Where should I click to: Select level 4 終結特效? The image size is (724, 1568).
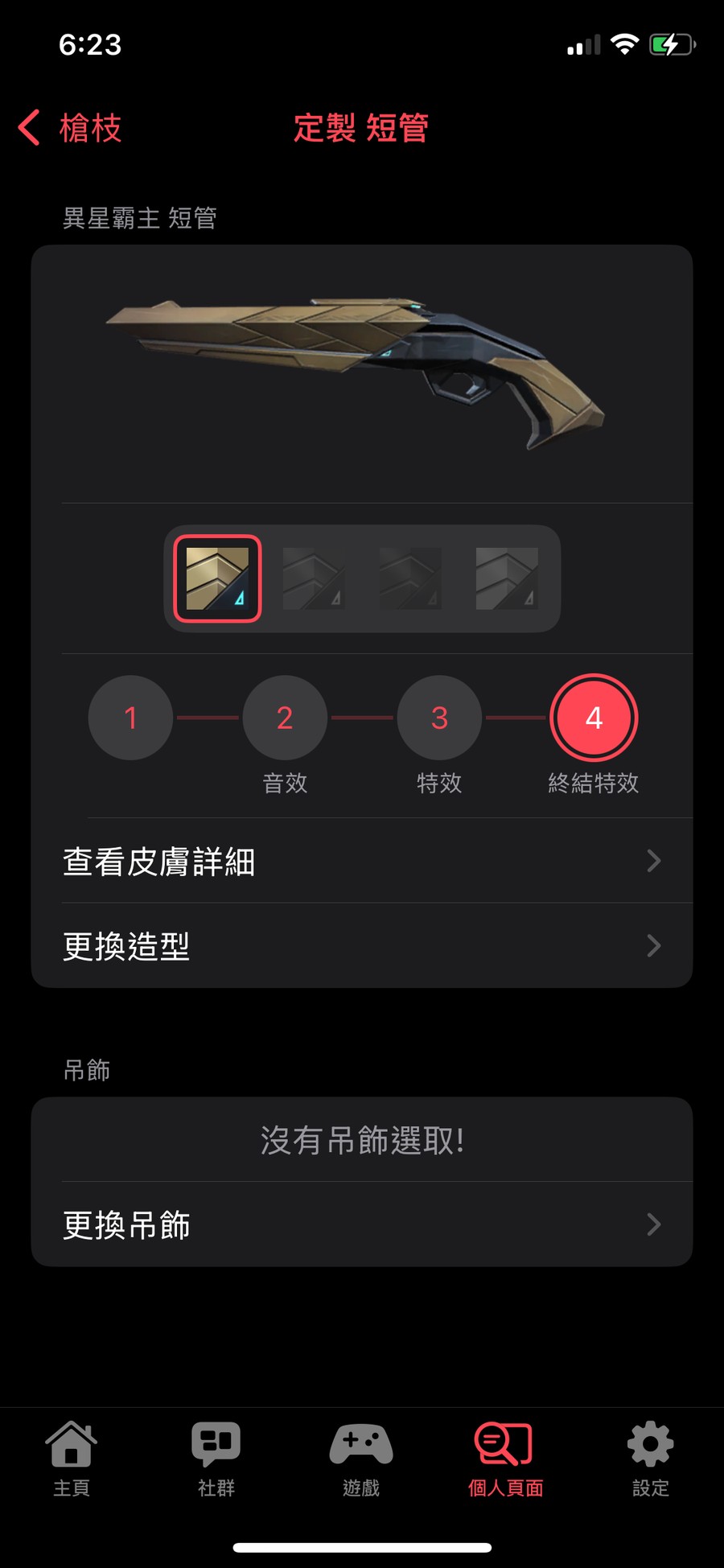pyautogui.click(x=594, y=718)
